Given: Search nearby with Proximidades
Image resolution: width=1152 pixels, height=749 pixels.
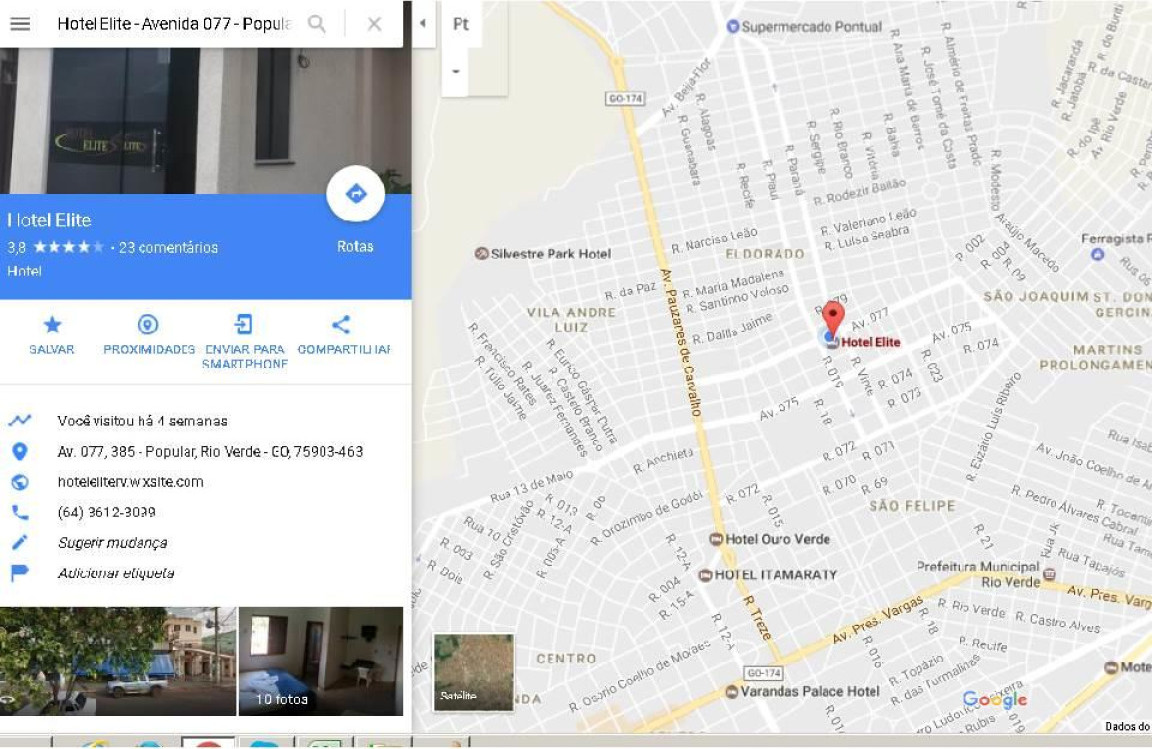Looking at the screenshot, I should 149,335.
